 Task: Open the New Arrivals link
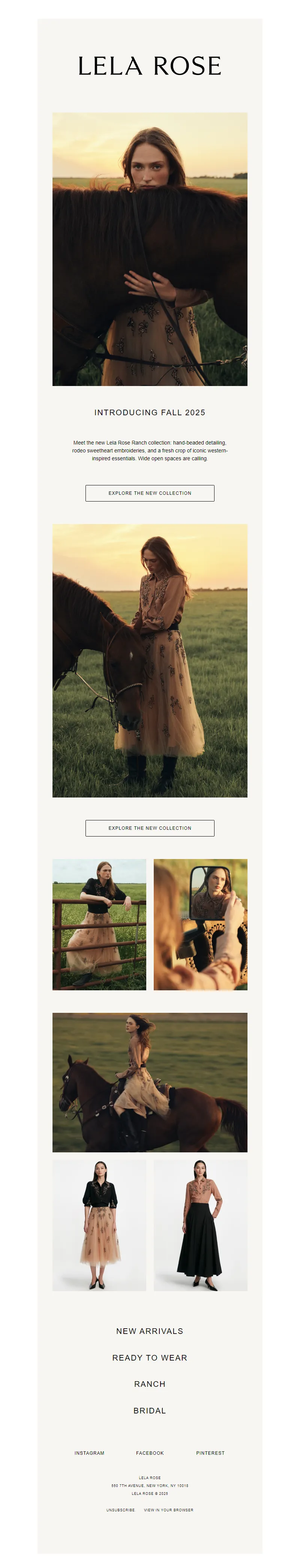coord(150,1331)
